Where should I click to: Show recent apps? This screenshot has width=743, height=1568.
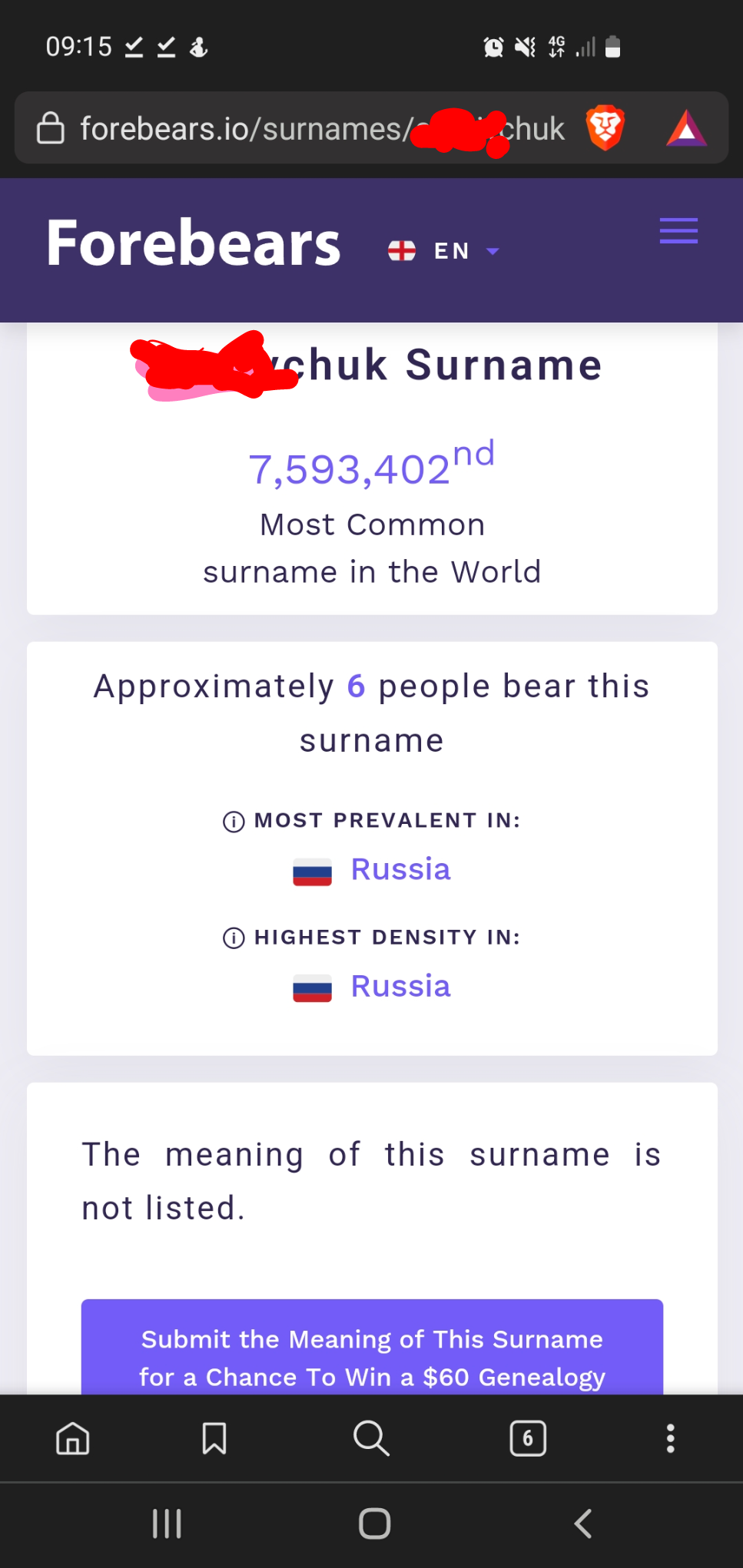pos(167,1523)
